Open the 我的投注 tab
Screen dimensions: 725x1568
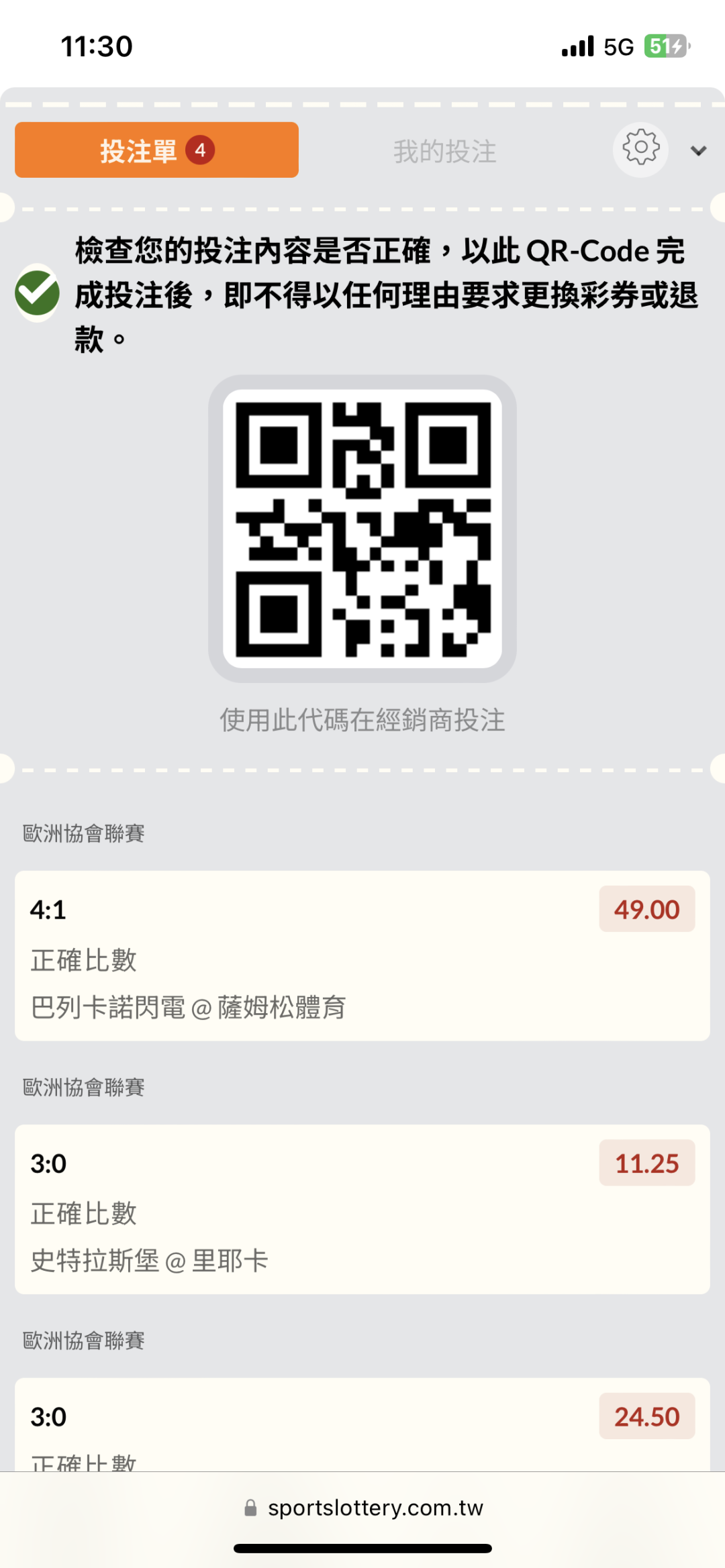pyautogui.click(x=444, y=151)
